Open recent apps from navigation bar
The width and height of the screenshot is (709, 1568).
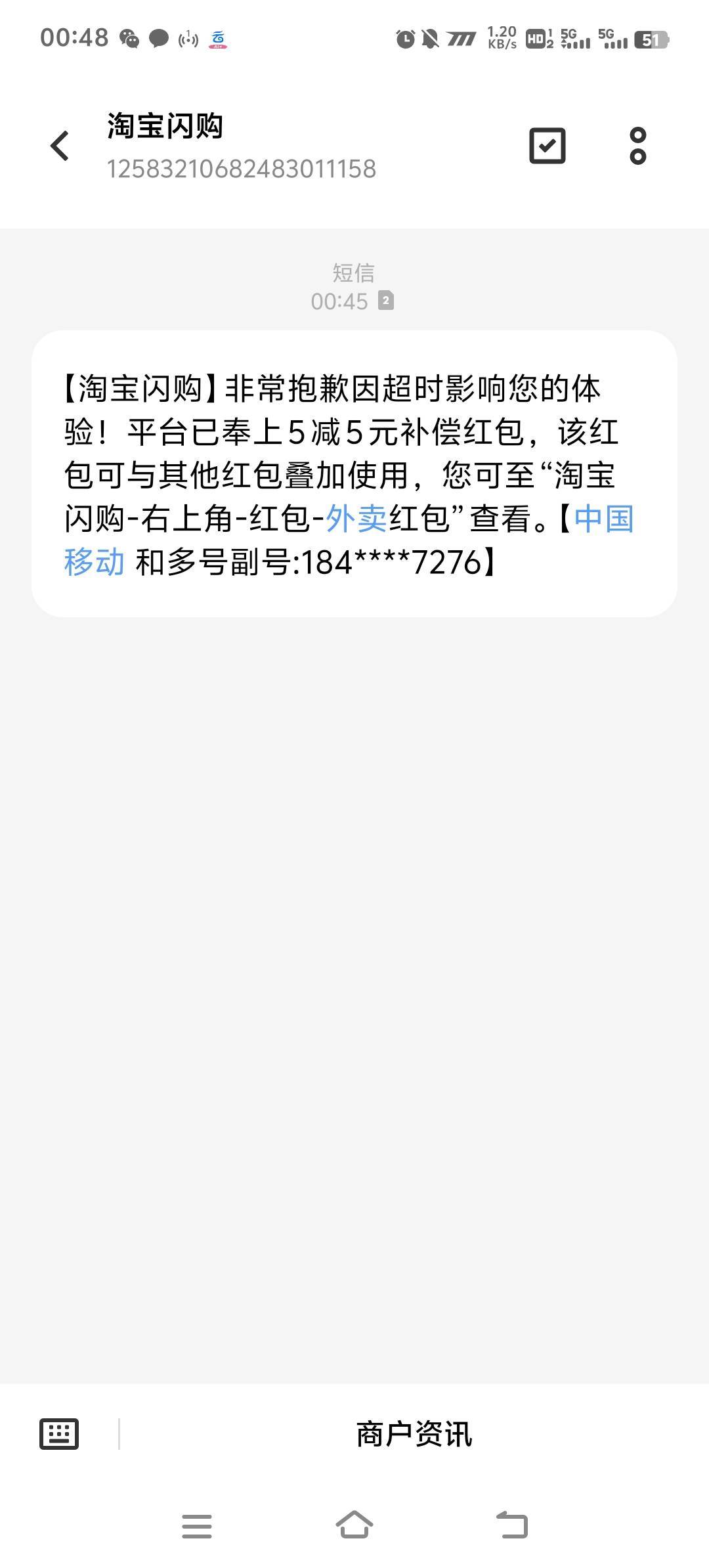click(197, 1526)
